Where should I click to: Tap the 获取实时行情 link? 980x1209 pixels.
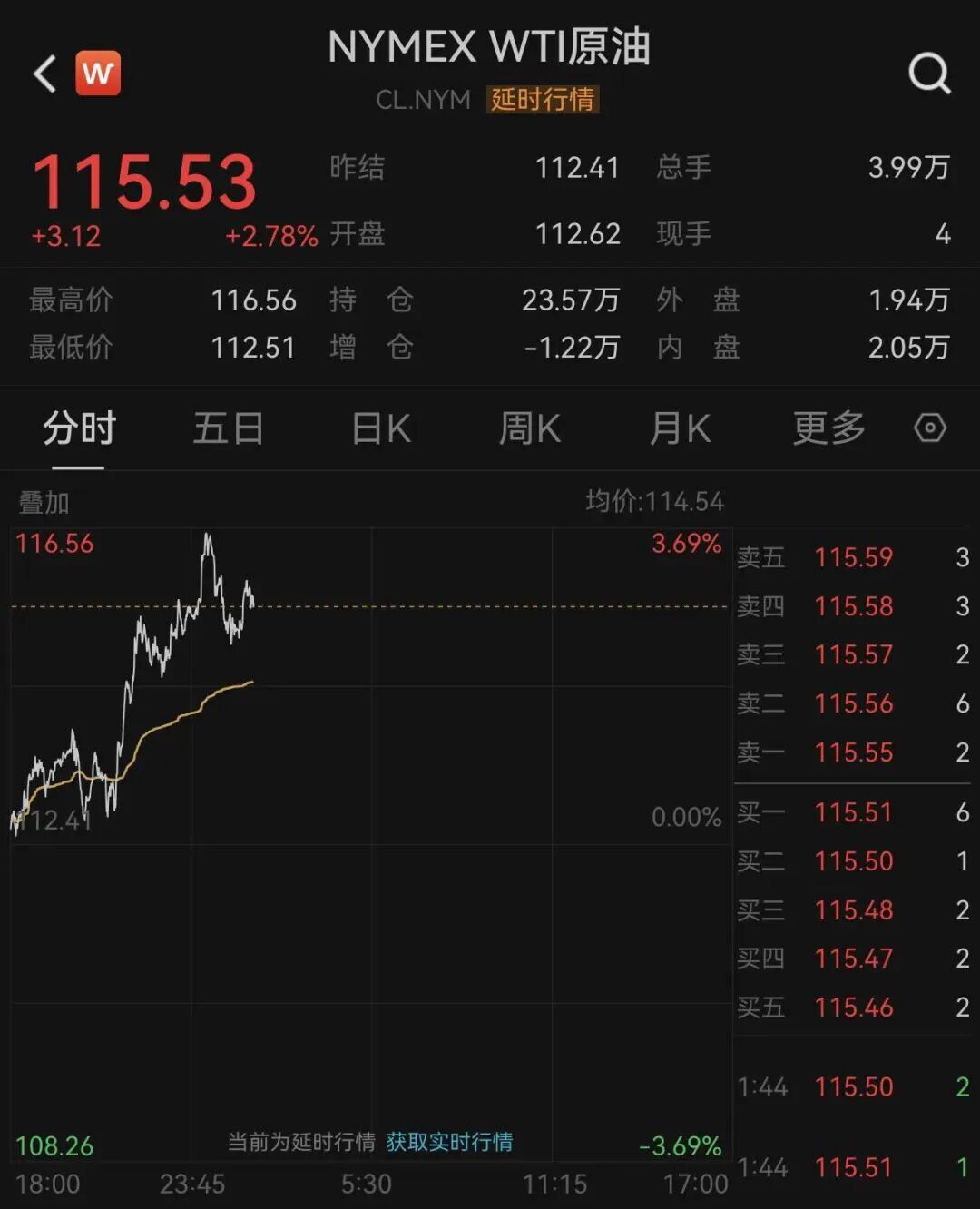point(449,1141)
